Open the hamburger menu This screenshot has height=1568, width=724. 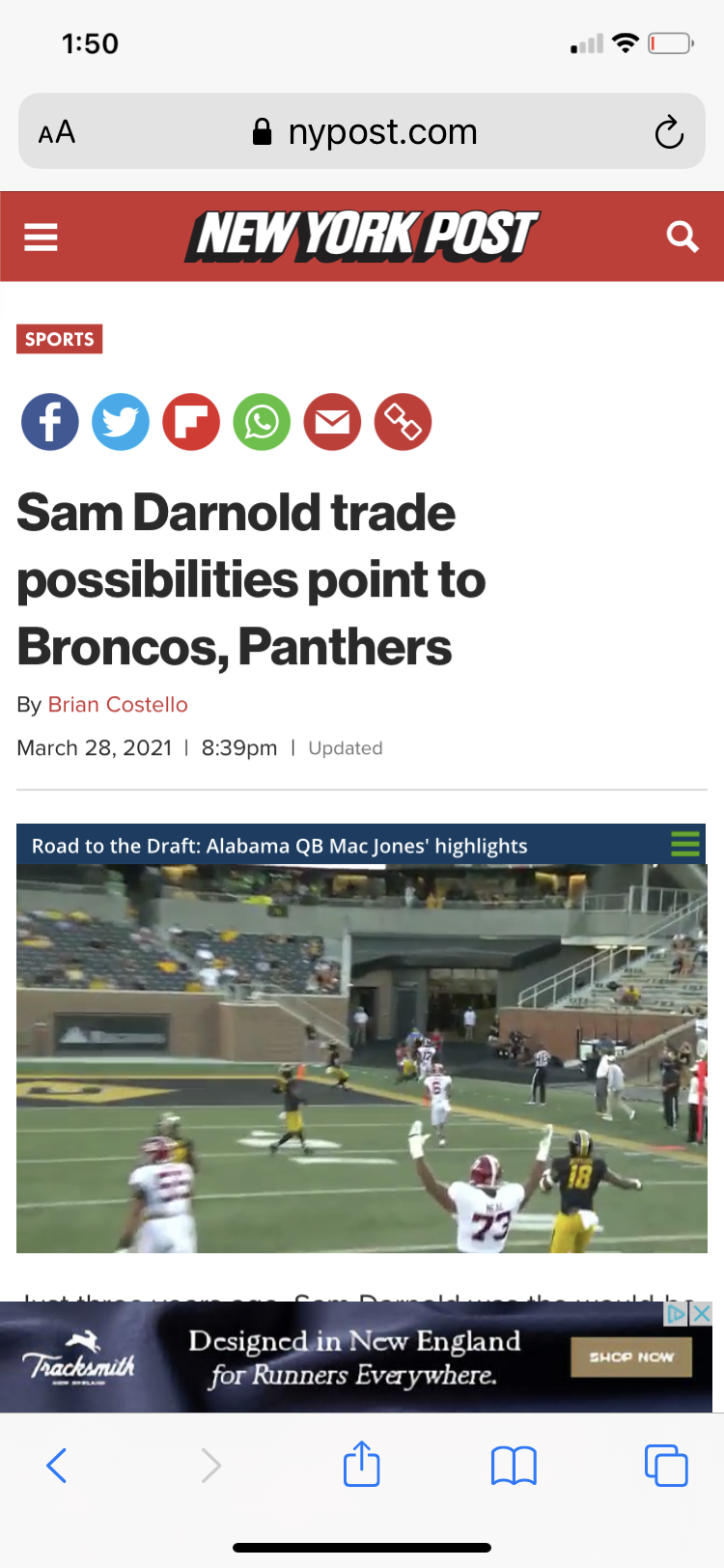pyautogui.click(x=41, y=237)
